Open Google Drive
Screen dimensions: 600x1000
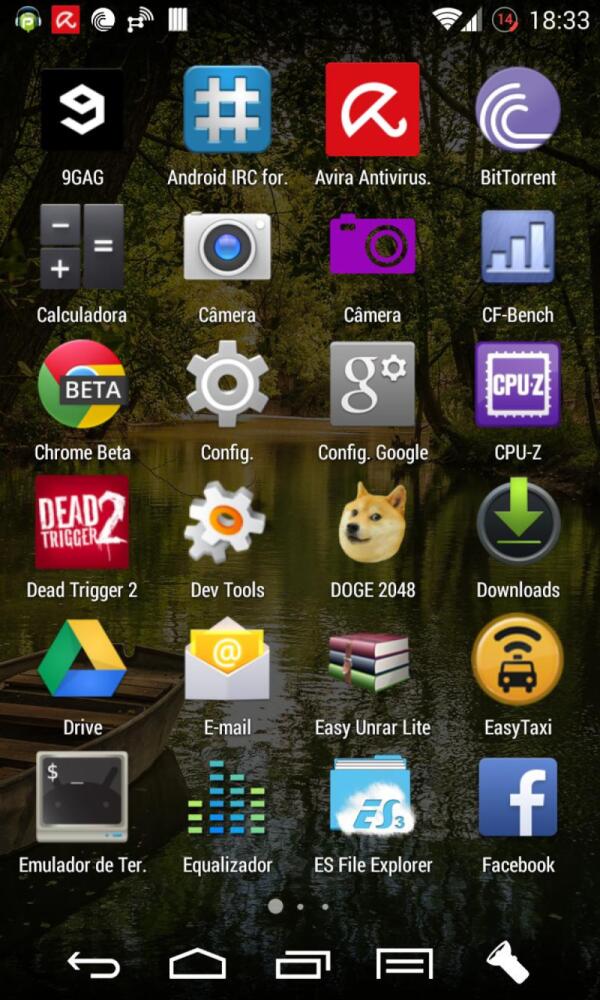pos(82,660)
